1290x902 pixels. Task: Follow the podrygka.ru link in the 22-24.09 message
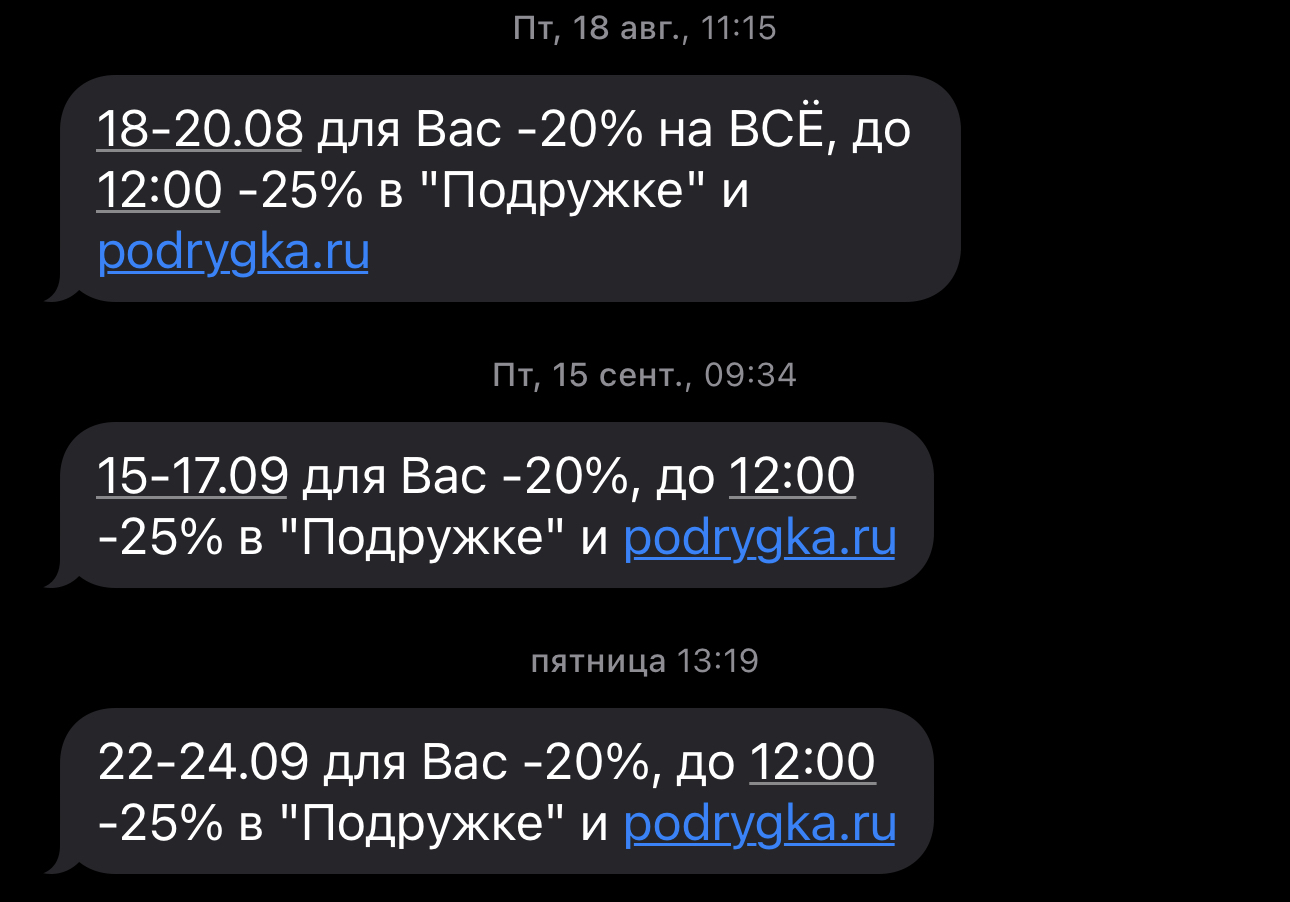[x=759, y=825]
